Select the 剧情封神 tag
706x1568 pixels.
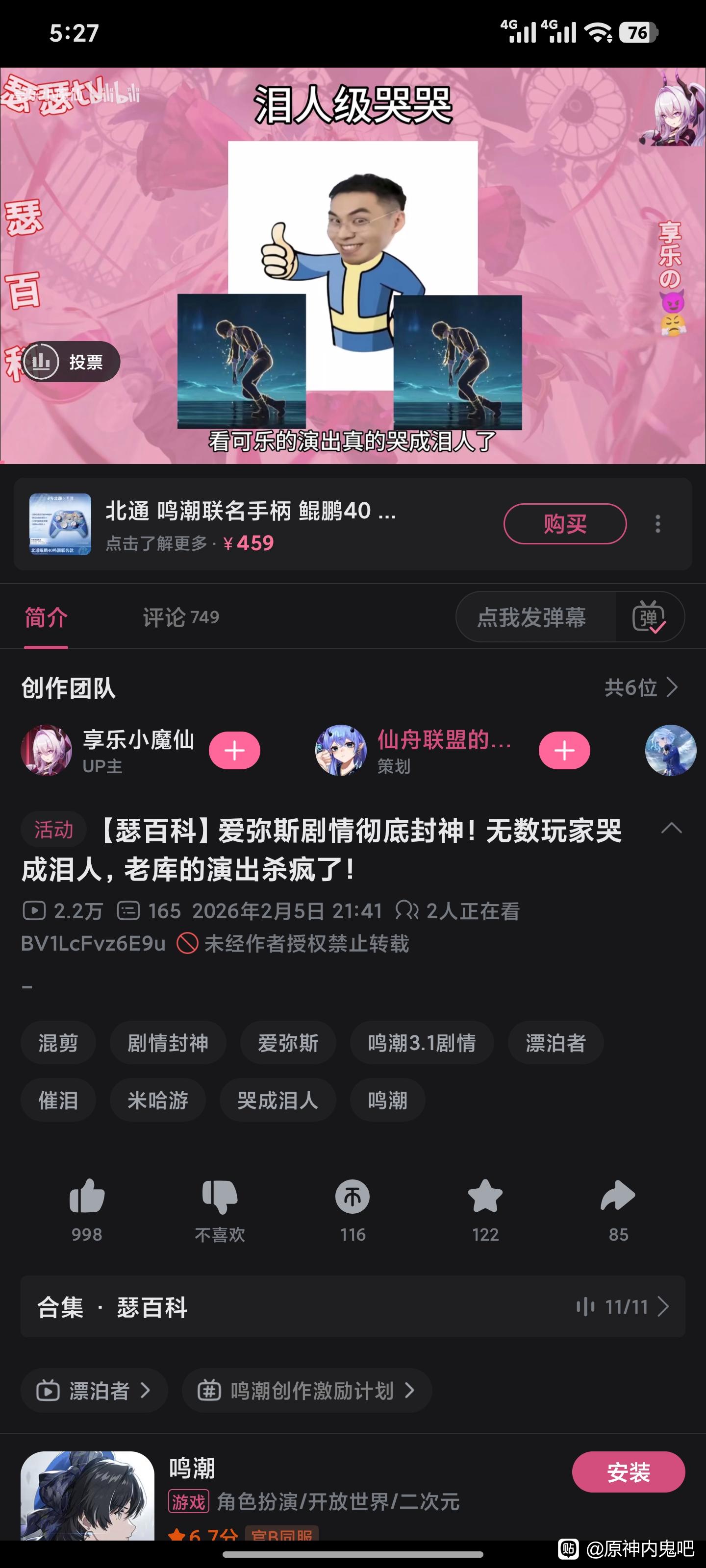(x=168, y=1043)
